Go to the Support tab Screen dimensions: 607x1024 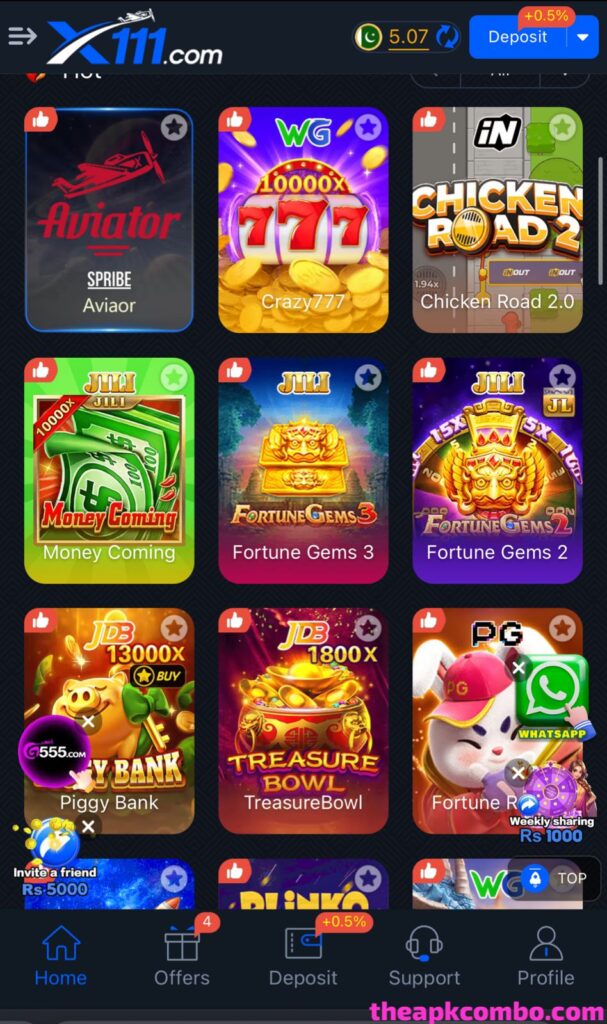pos(424,957)
